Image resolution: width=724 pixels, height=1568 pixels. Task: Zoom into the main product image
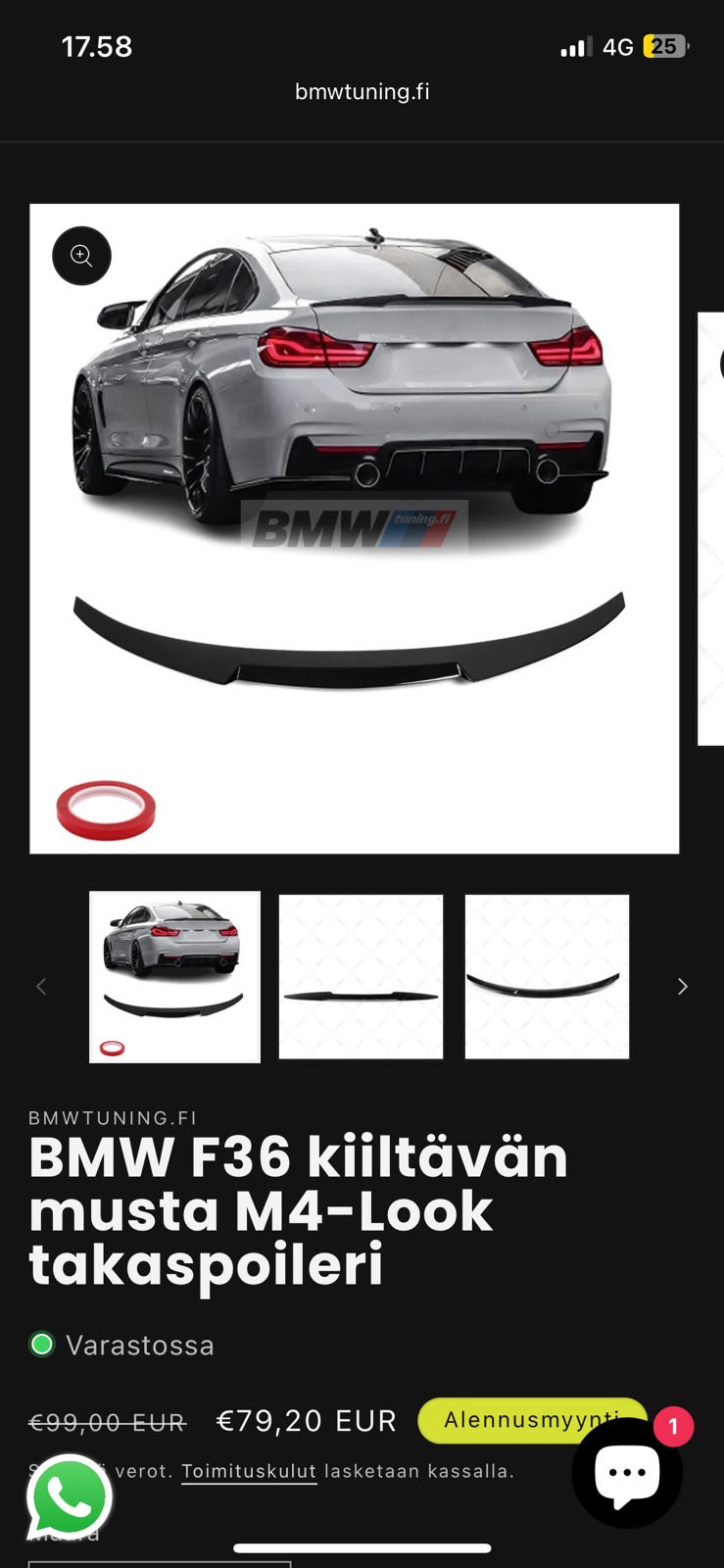click(81, 256)
